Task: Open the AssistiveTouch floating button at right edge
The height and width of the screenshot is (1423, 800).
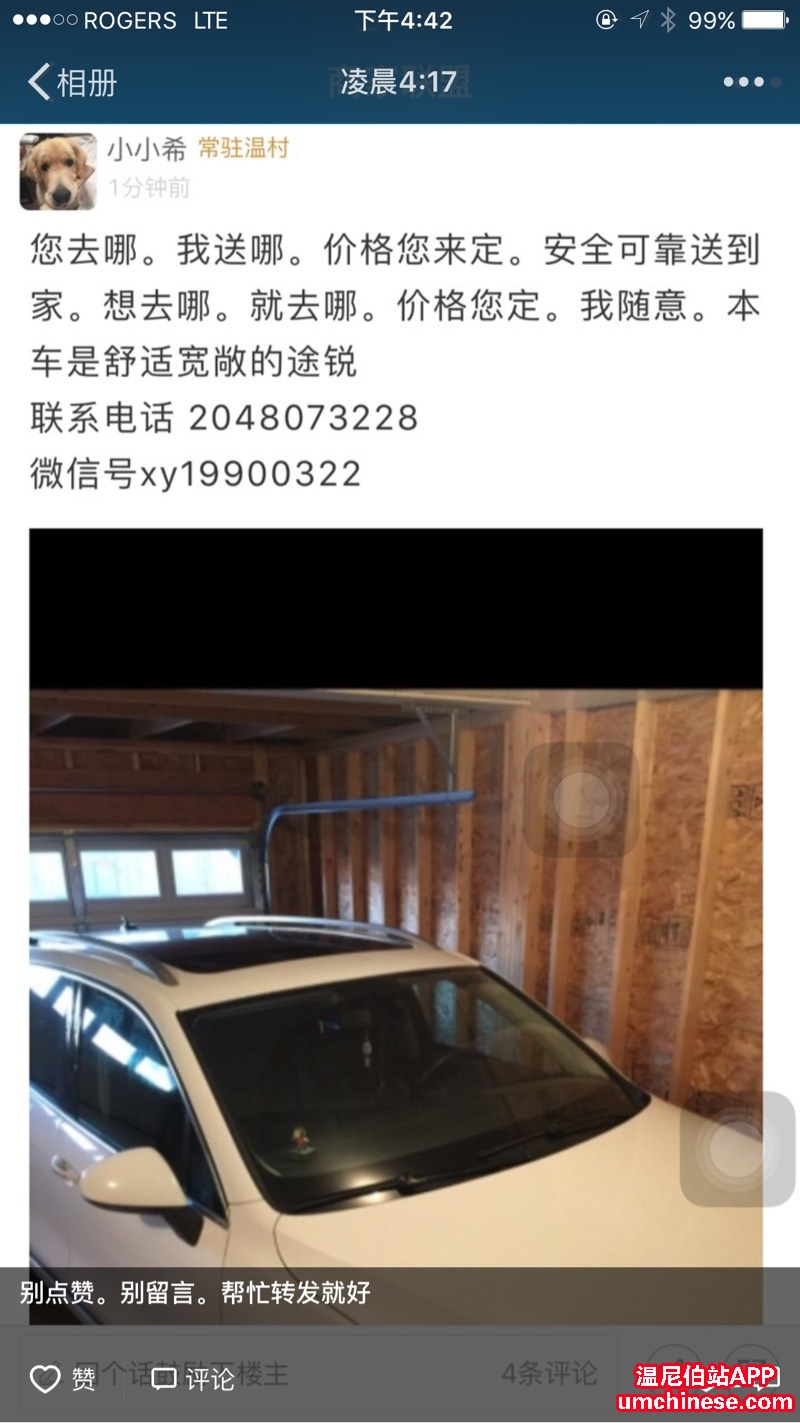Action: (737, 1150)
